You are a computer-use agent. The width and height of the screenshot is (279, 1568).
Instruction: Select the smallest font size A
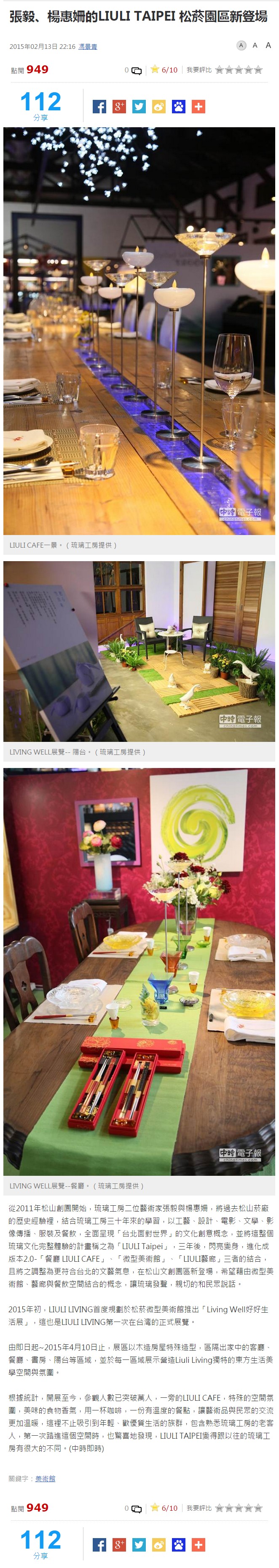tap(241, 45)
